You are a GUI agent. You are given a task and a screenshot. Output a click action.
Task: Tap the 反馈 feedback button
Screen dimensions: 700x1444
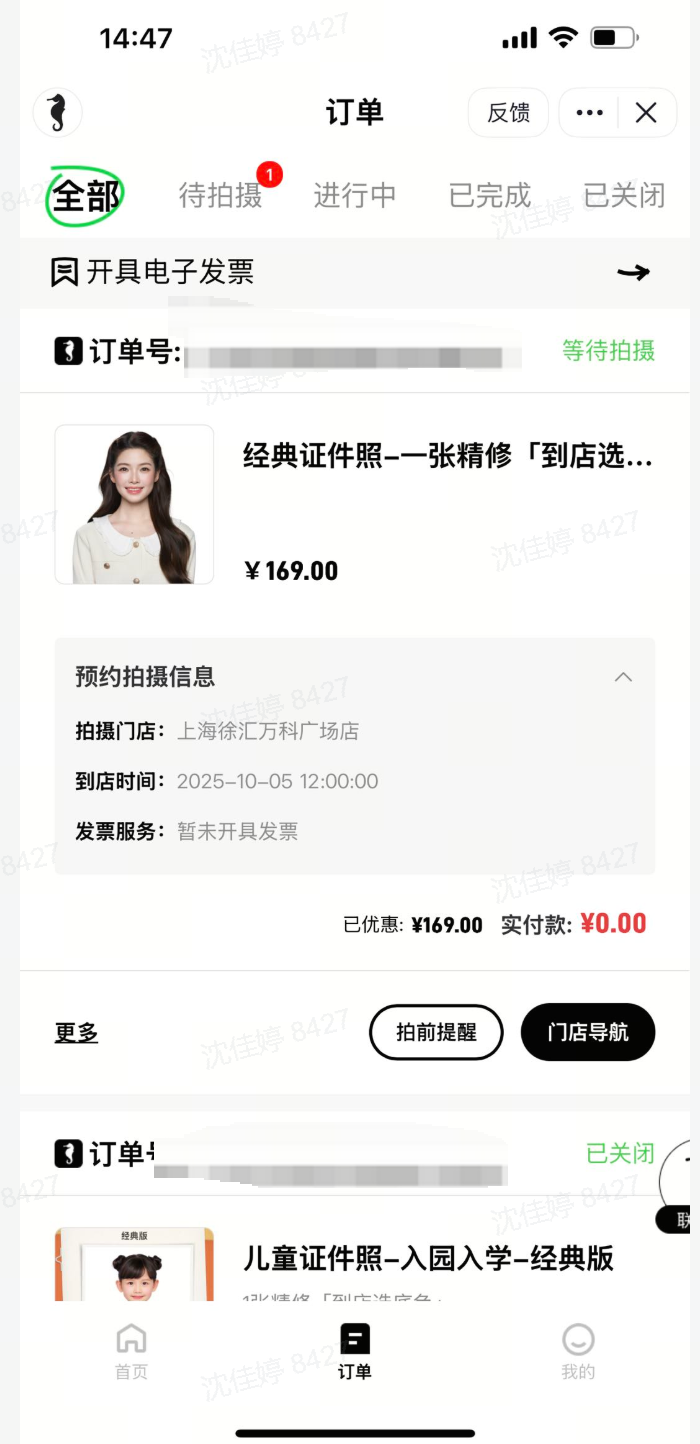pyautogui.click(x=508, y=113)
